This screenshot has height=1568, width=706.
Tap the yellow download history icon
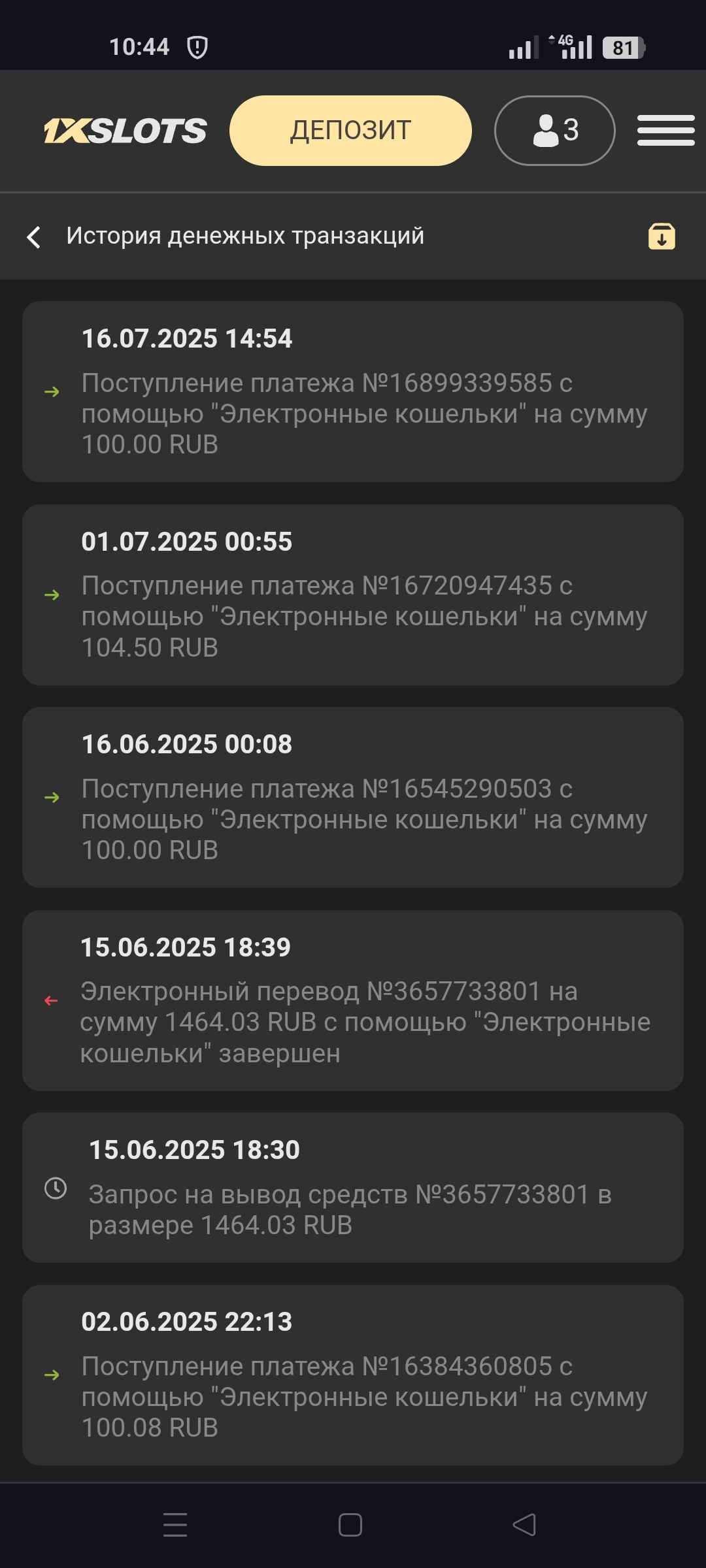click(662, 237)
